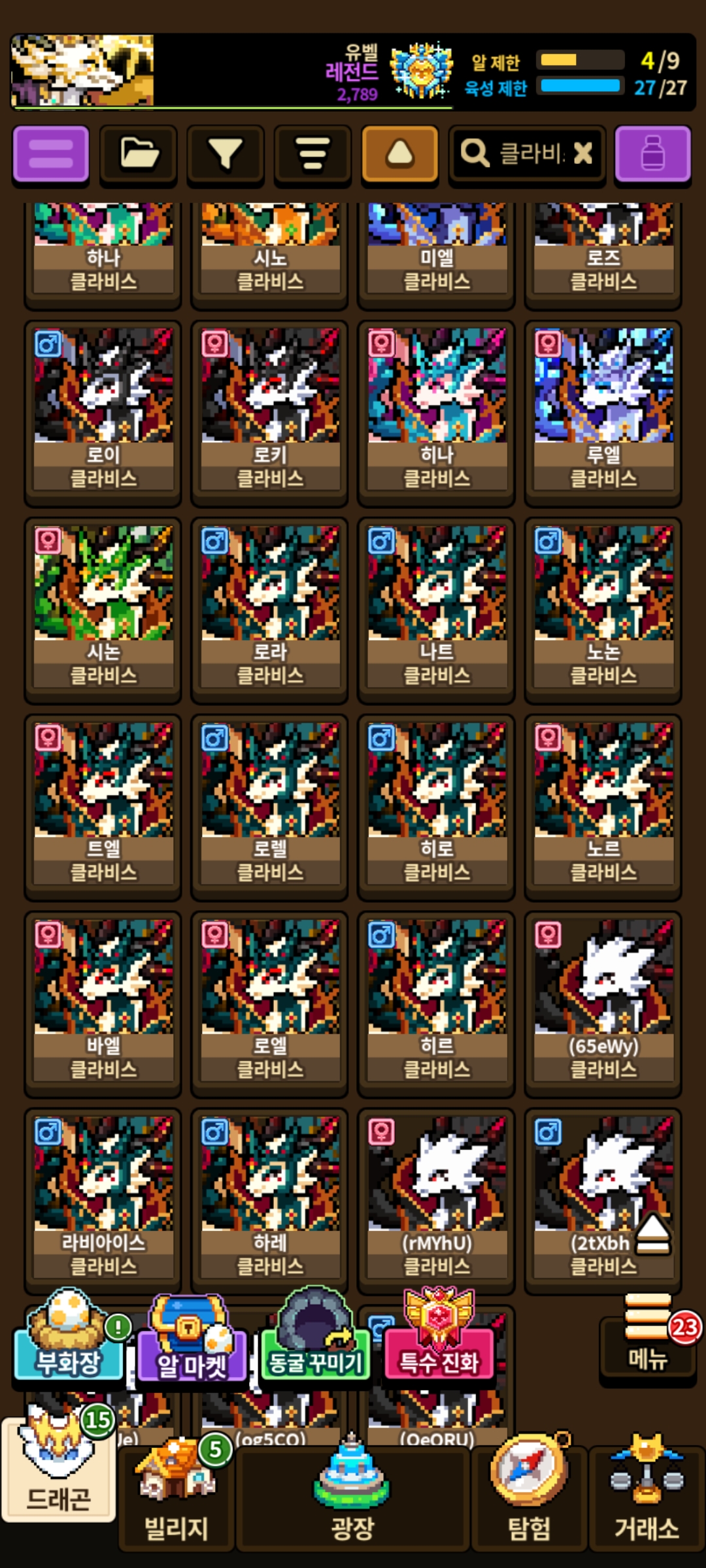706x1568 pixels.
Task: Open the folder icon button
Action: (x=139, y=154)
